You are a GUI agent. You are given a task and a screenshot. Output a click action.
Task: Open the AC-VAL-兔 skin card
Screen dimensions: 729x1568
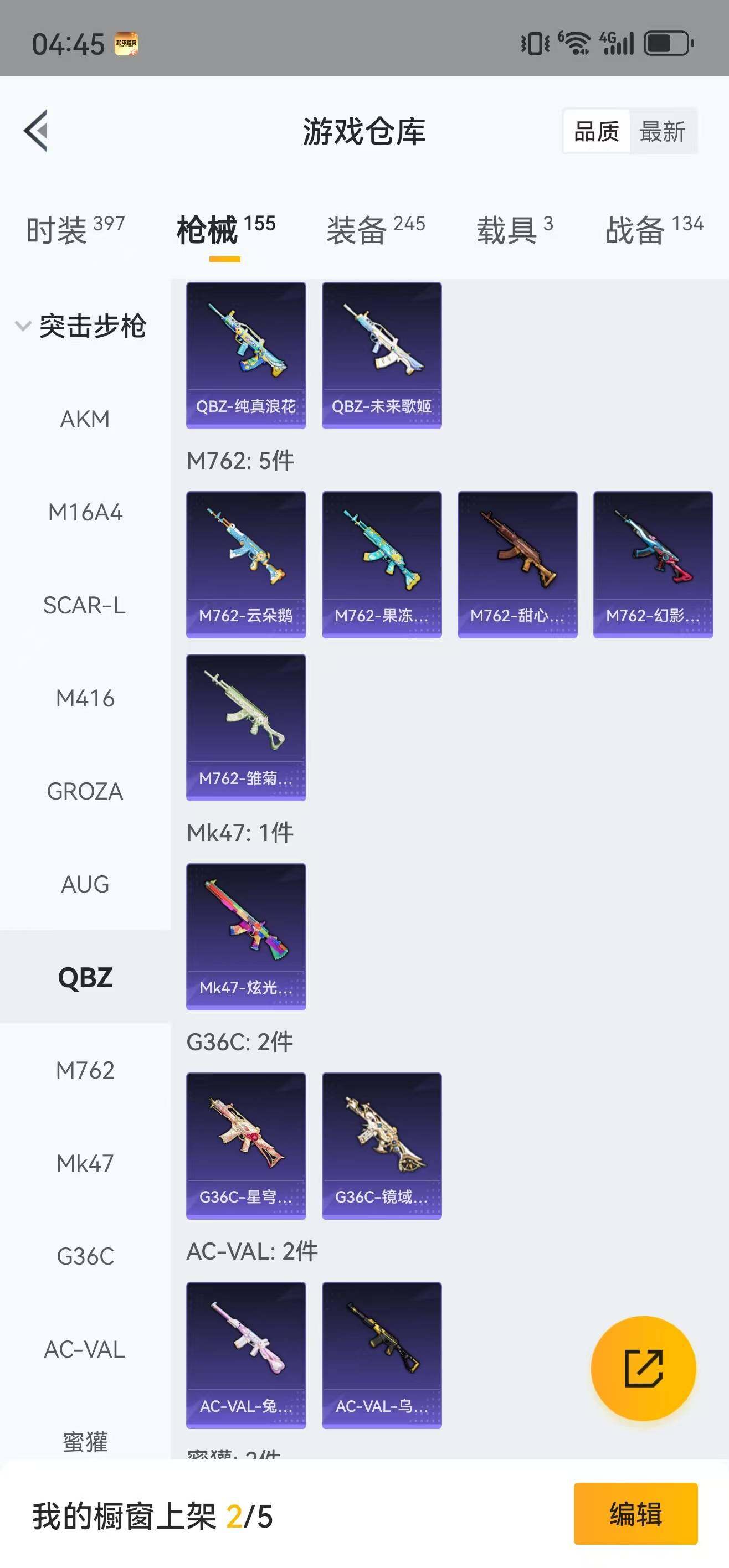[x=246, y=1355]
